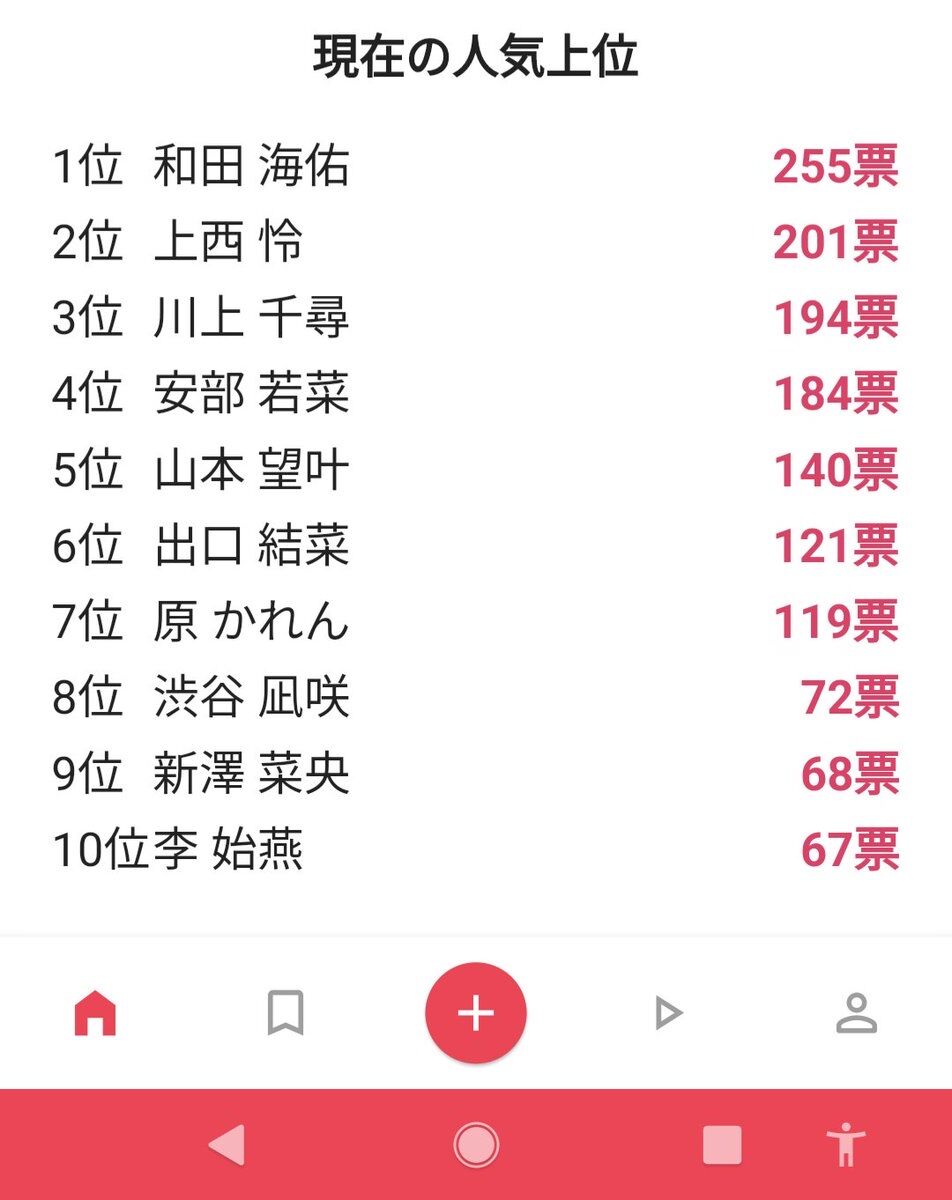
Task: Go back using the system back button
Action: coord(227,1146)
